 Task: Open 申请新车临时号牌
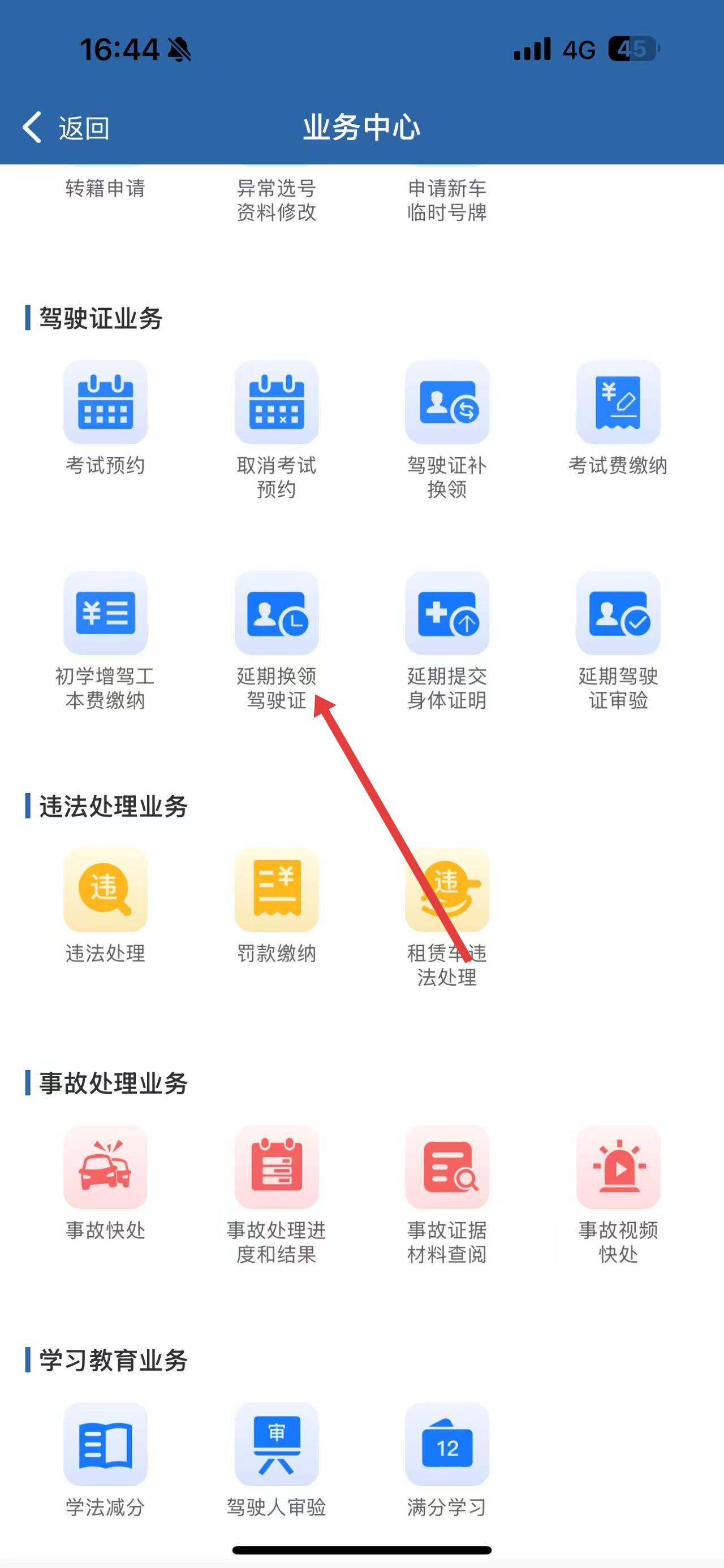click(447, 200)
